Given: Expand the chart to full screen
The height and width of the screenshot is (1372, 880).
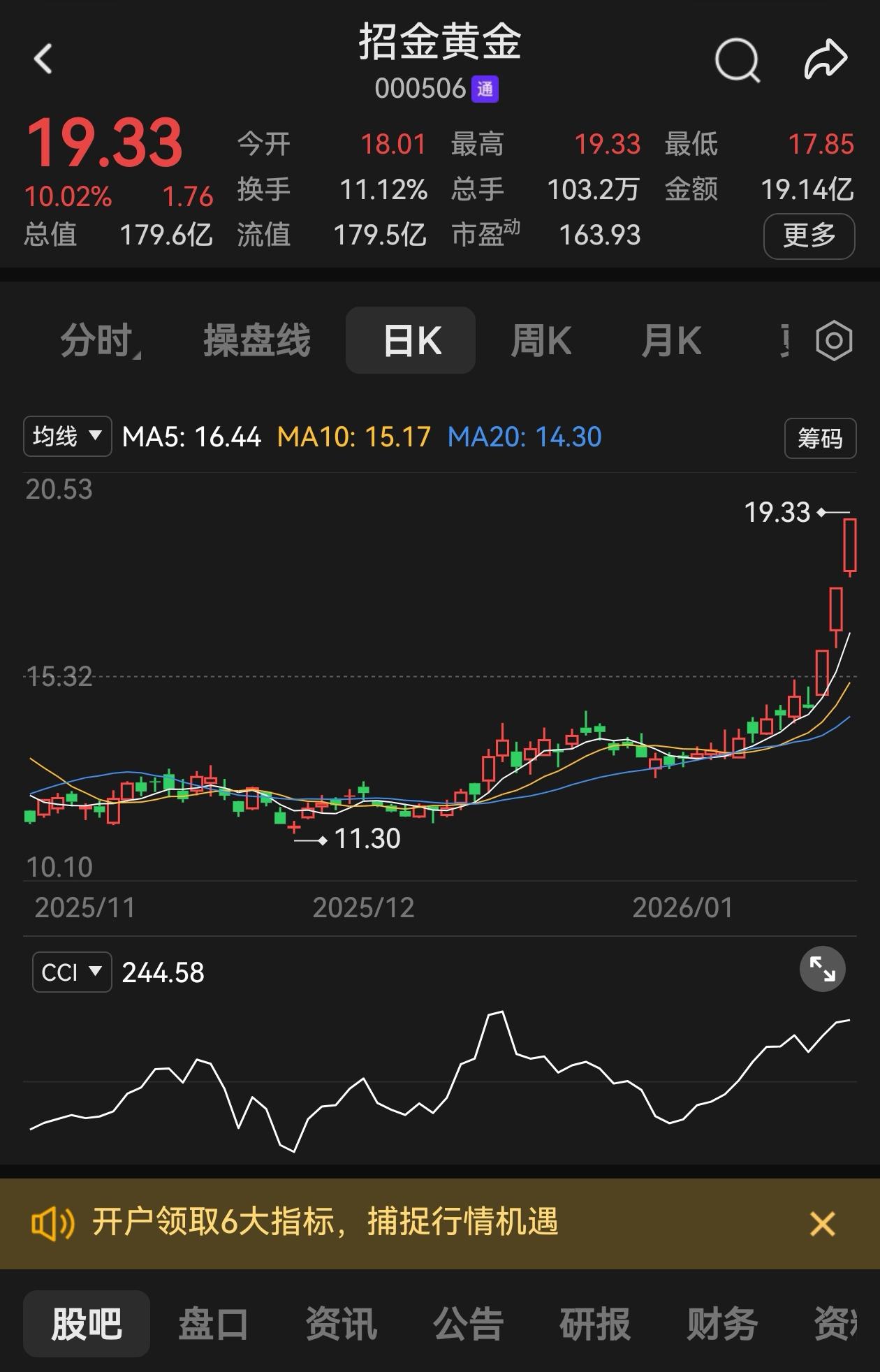Looking at the screenshot, I should pyautogui.click(x=822, y=970).
